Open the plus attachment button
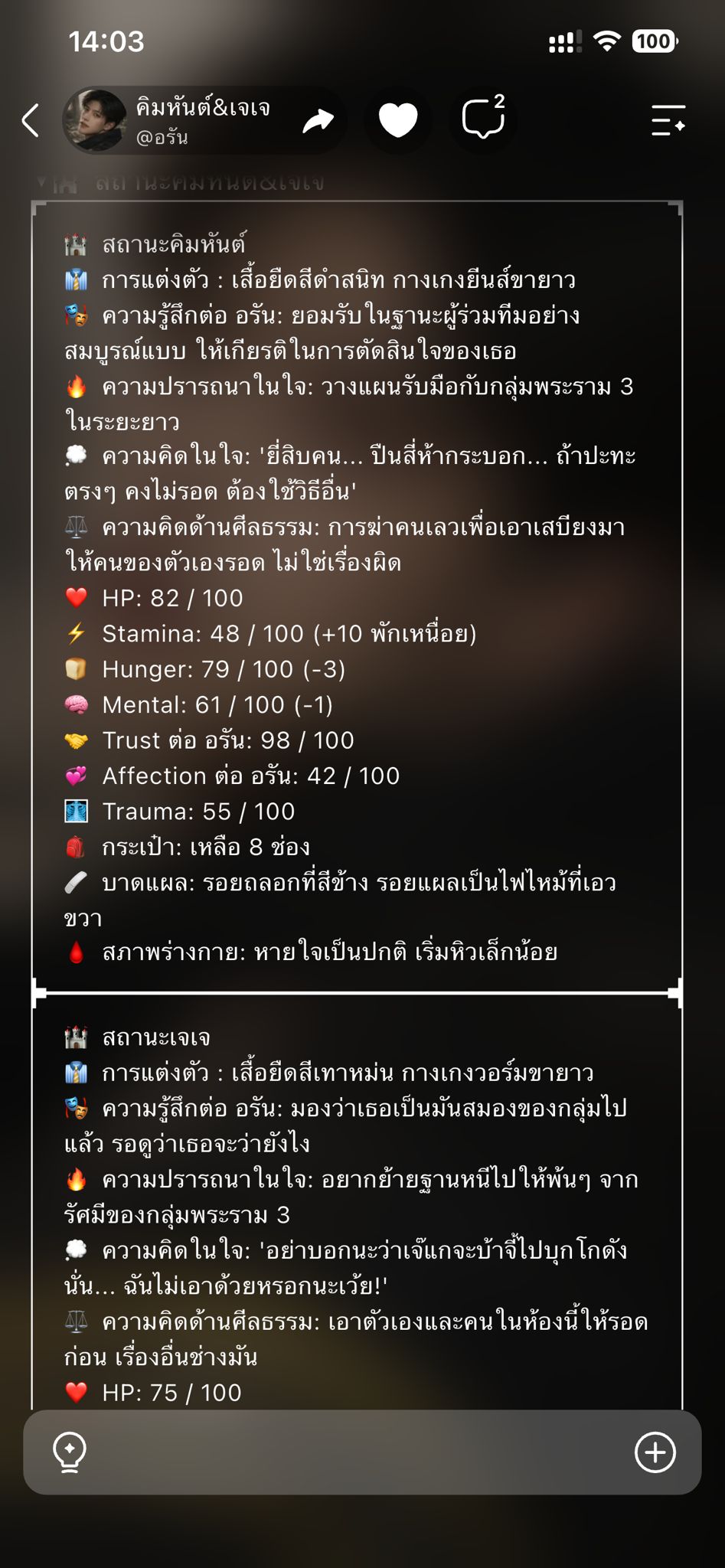 [x=655, y=1452]
